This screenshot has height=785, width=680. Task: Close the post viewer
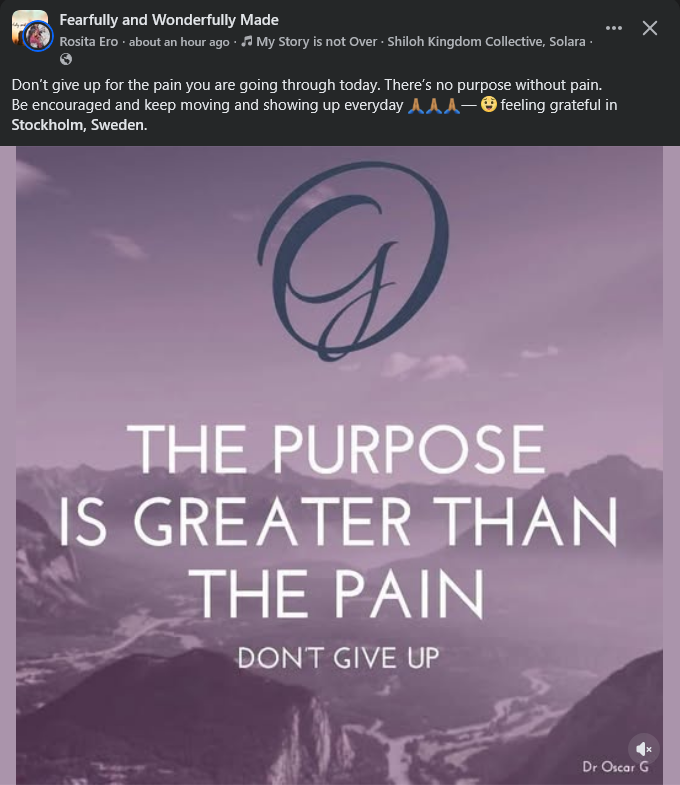point(649,28)
